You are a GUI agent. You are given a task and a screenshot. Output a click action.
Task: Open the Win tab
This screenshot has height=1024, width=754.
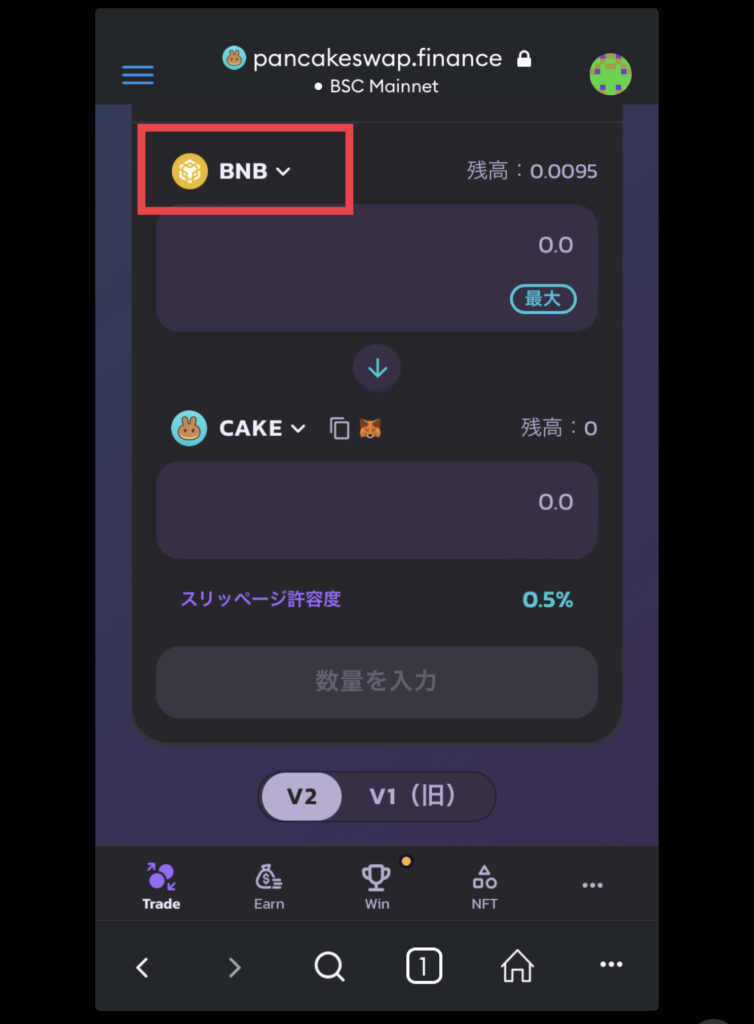pos(376,886)
